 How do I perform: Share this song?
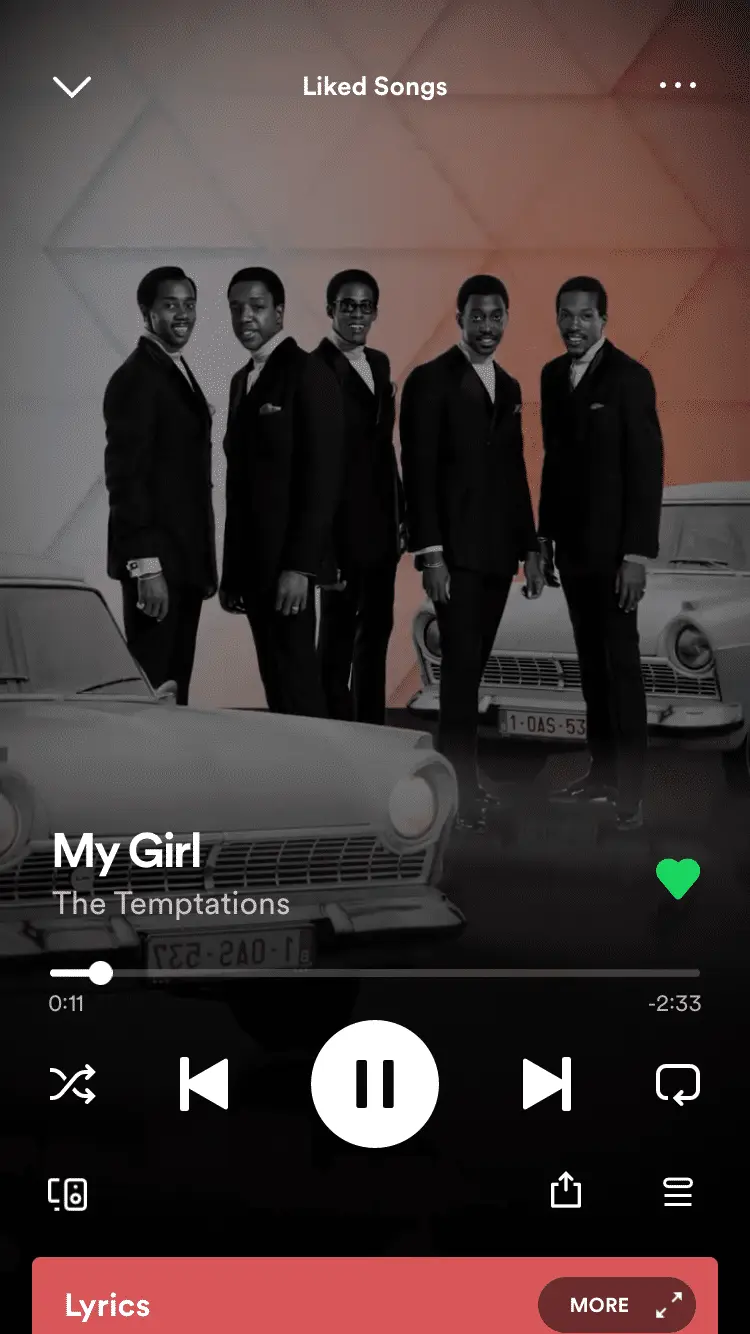coord(566,1190)
